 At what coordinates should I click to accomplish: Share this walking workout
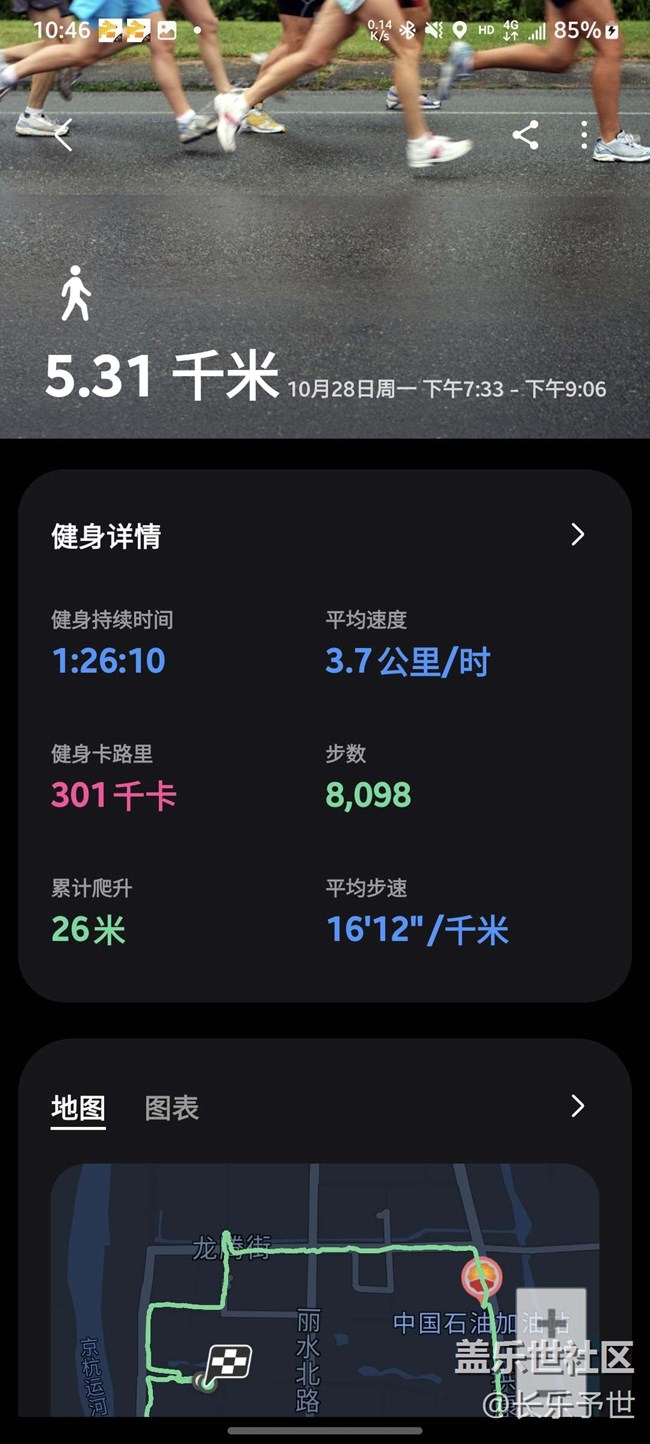point(525,135)
